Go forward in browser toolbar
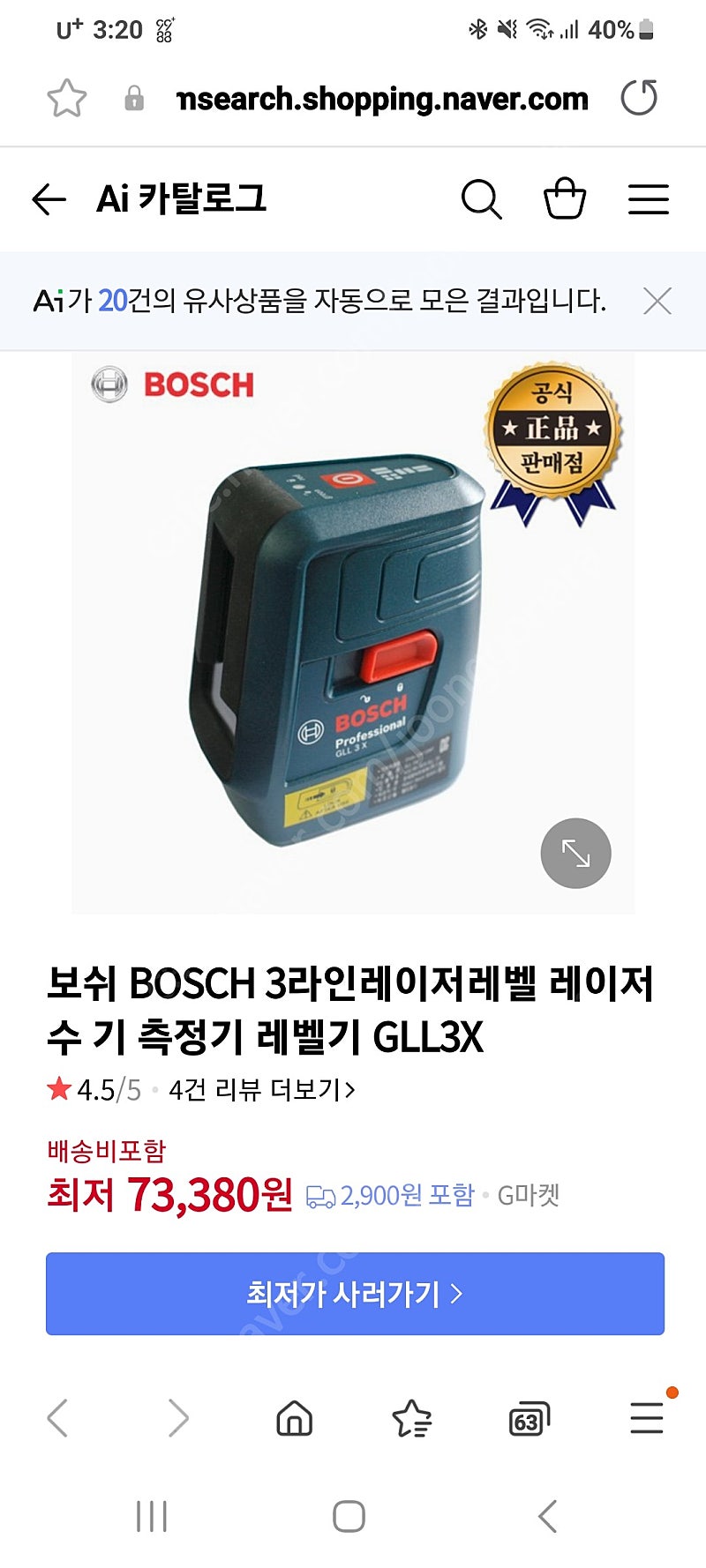Viewport: 706px width, 1568px height. pos(178,1418)
